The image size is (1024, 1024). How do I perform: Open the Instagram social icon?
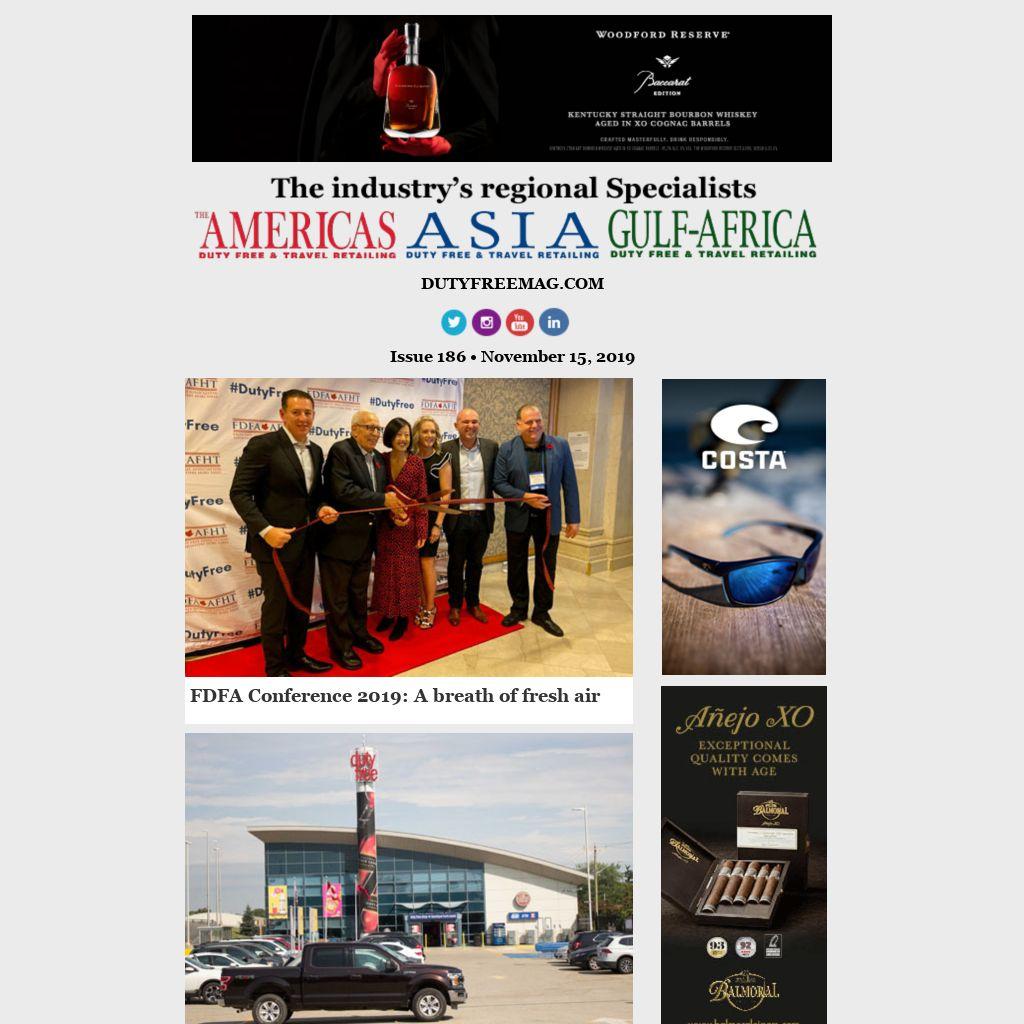[486, 322]
